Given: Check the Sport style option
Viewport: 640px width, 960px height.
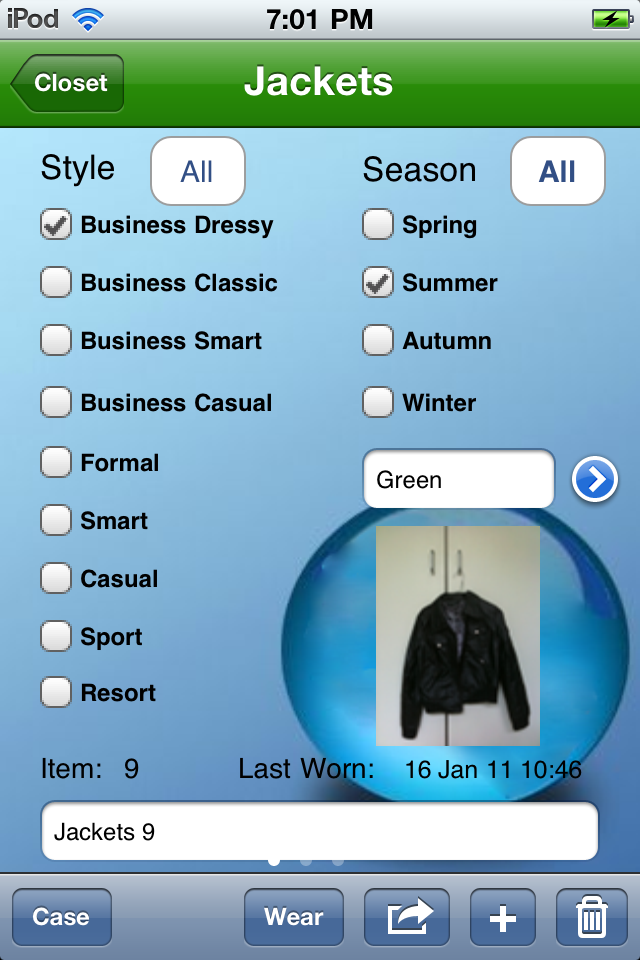Looking at the screenshot, I should [56, 637].
